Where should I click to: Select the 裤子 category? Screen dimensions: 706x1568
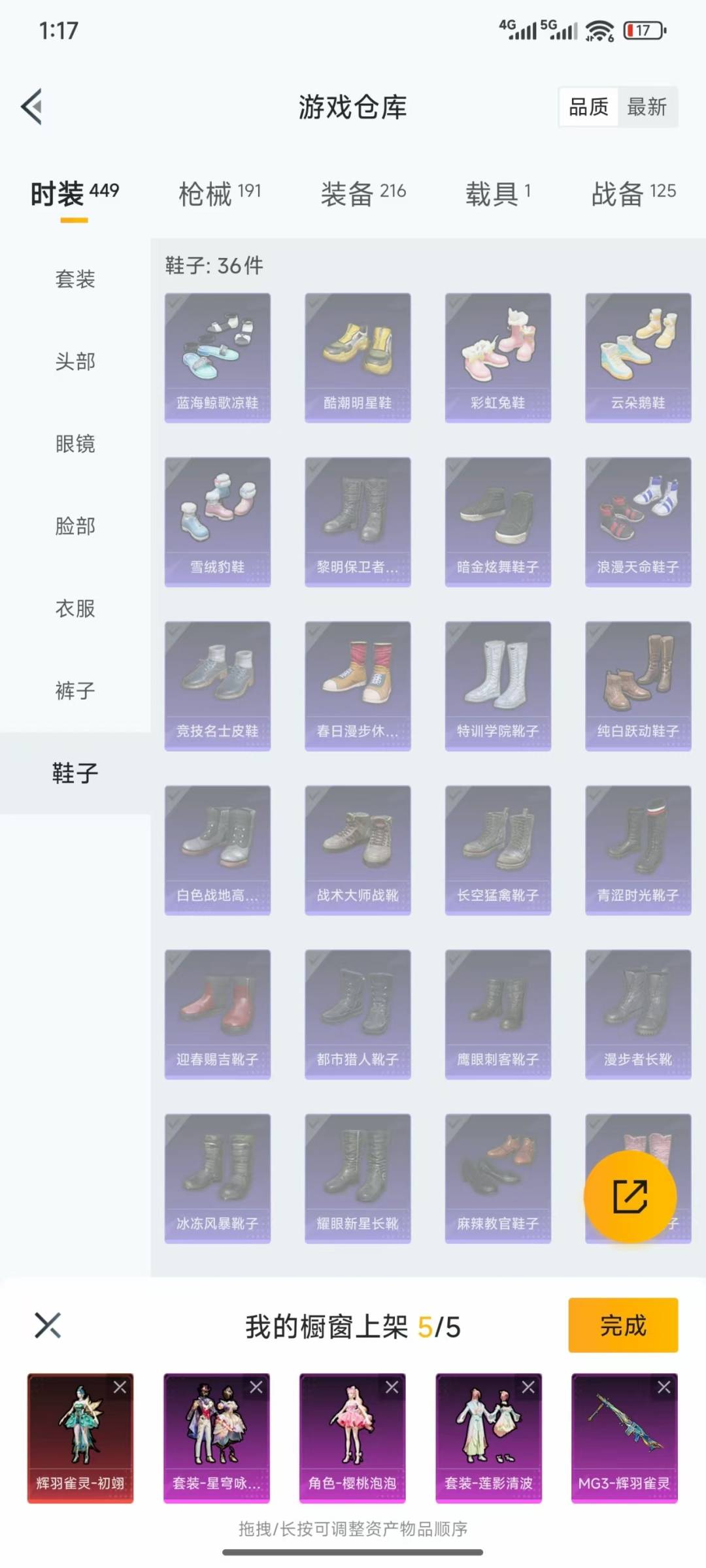pyautogui.click(x=75, y=691)
